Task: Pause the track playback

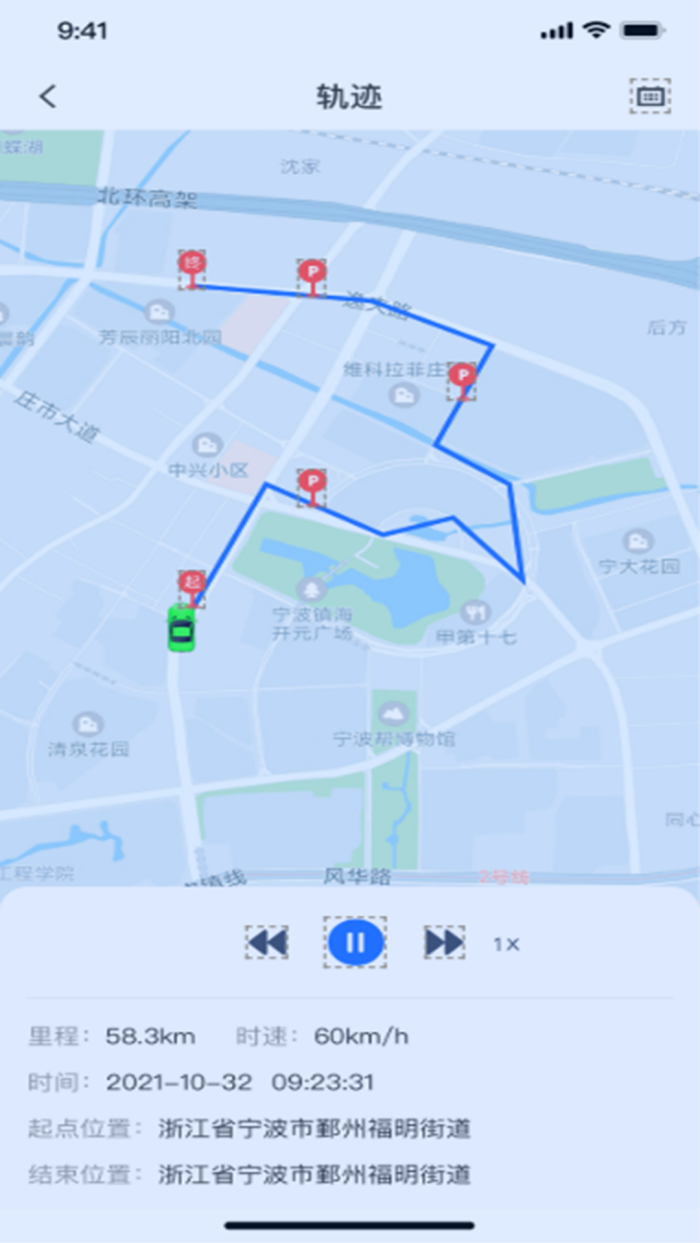Action: tap(355, 942)
